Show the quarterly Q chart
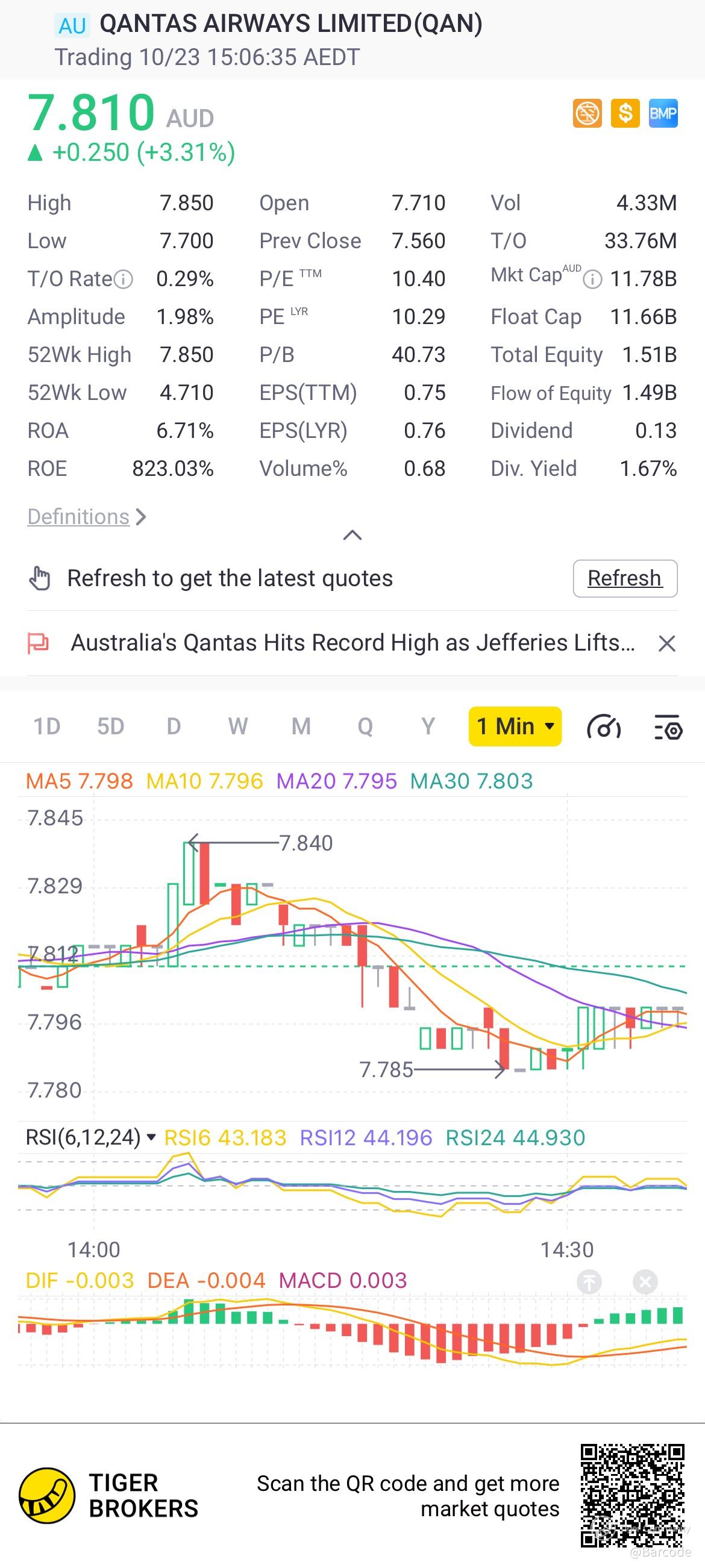 (x=365, y=726)
